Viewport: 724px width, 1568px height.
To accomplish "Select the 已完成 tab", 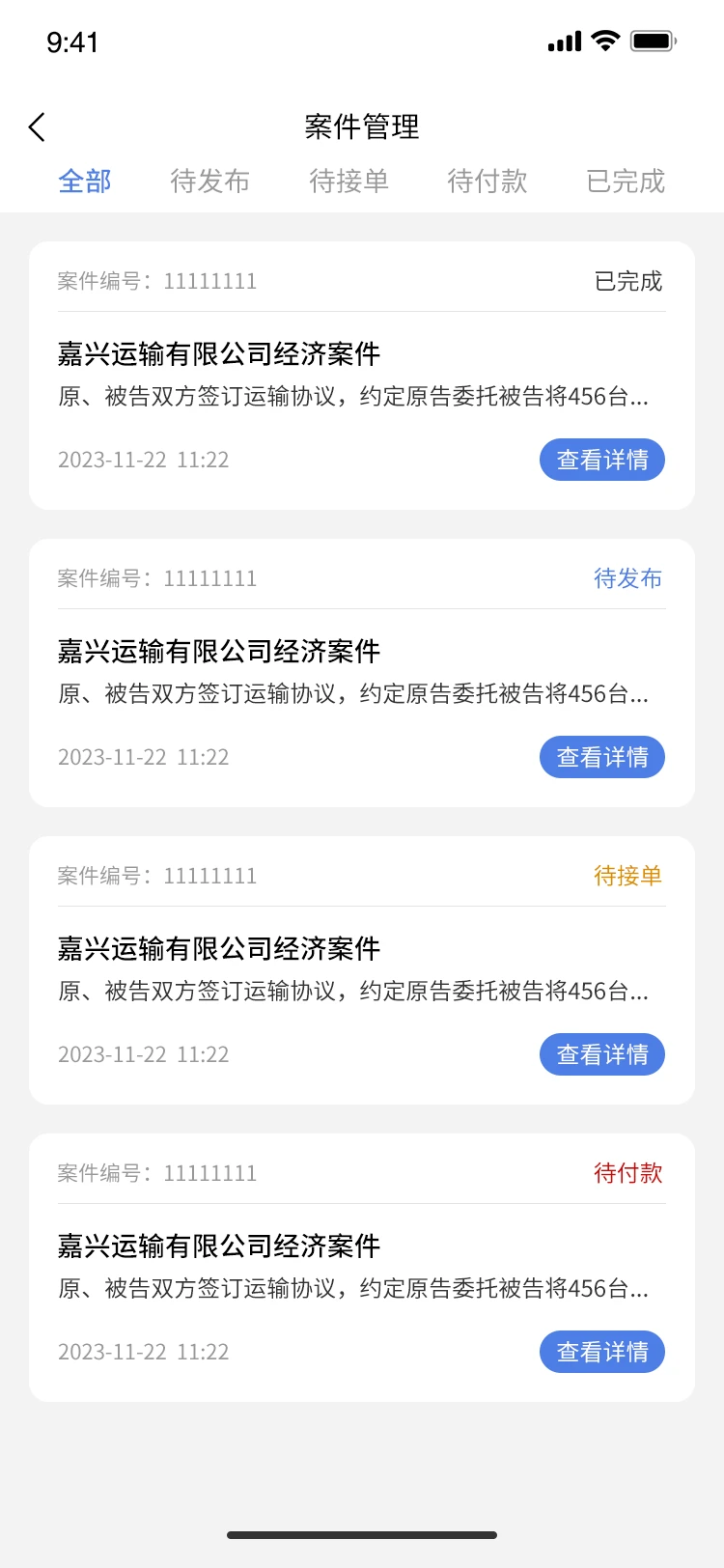I will [625, 182].
